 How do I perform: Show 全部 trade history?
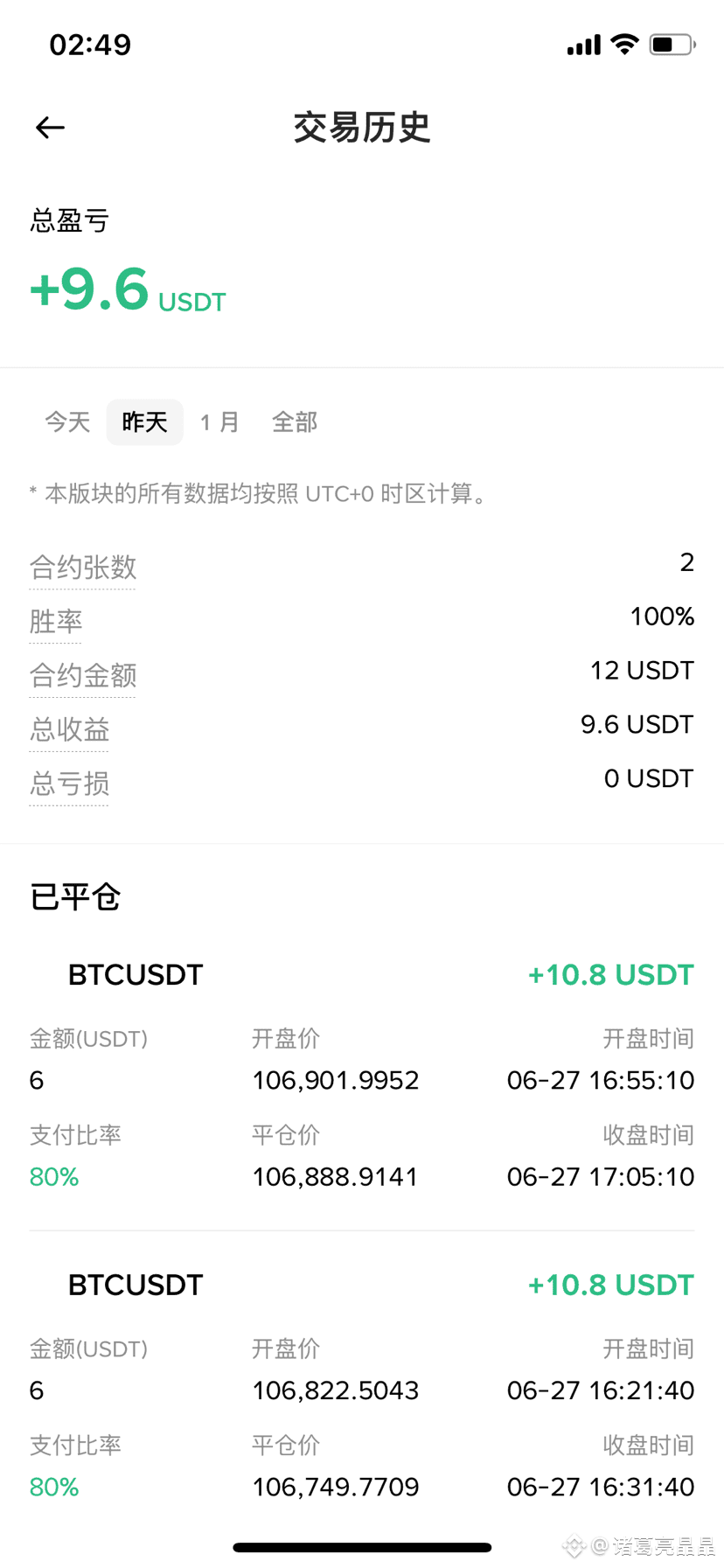(295, 422)
